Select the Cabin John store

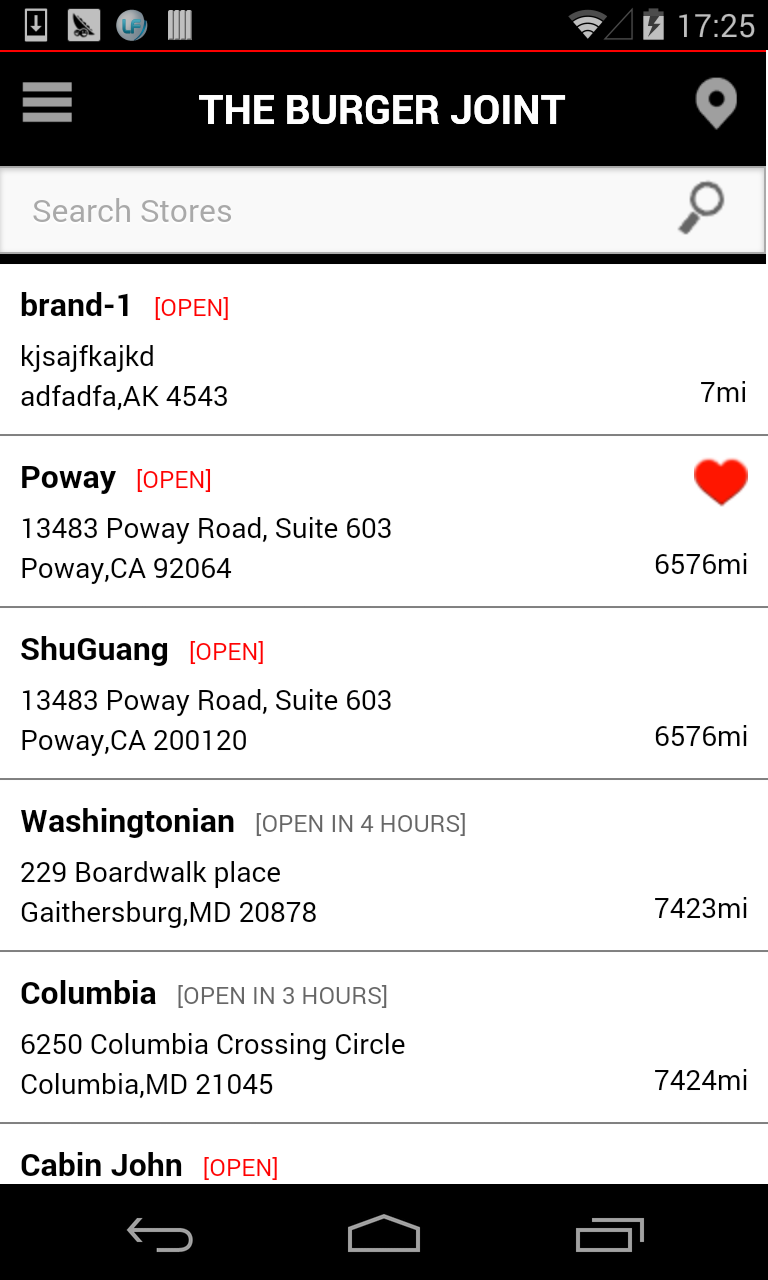(384, 1154)
